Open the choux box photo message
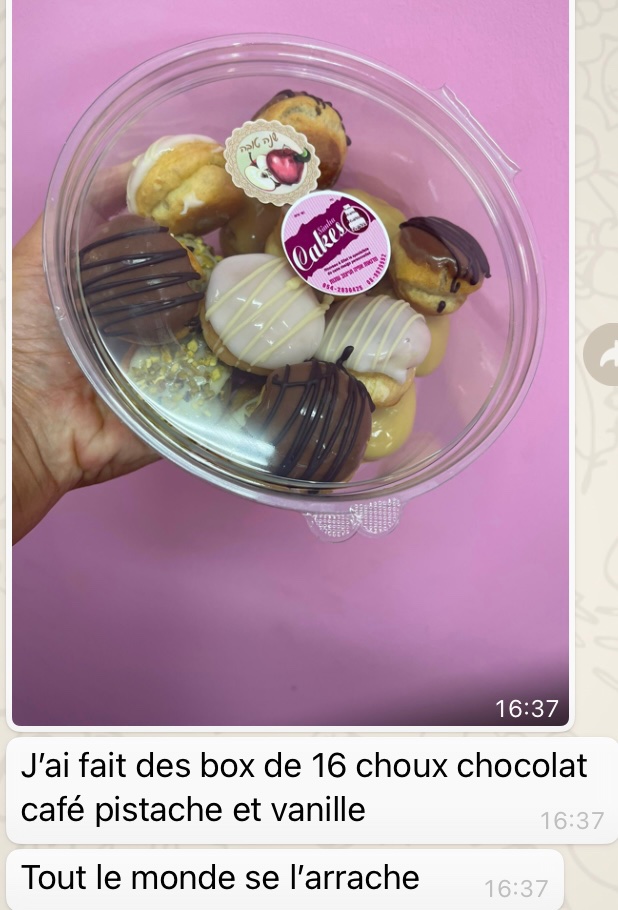This screenshot has height=910, width=618. [290, 360]
